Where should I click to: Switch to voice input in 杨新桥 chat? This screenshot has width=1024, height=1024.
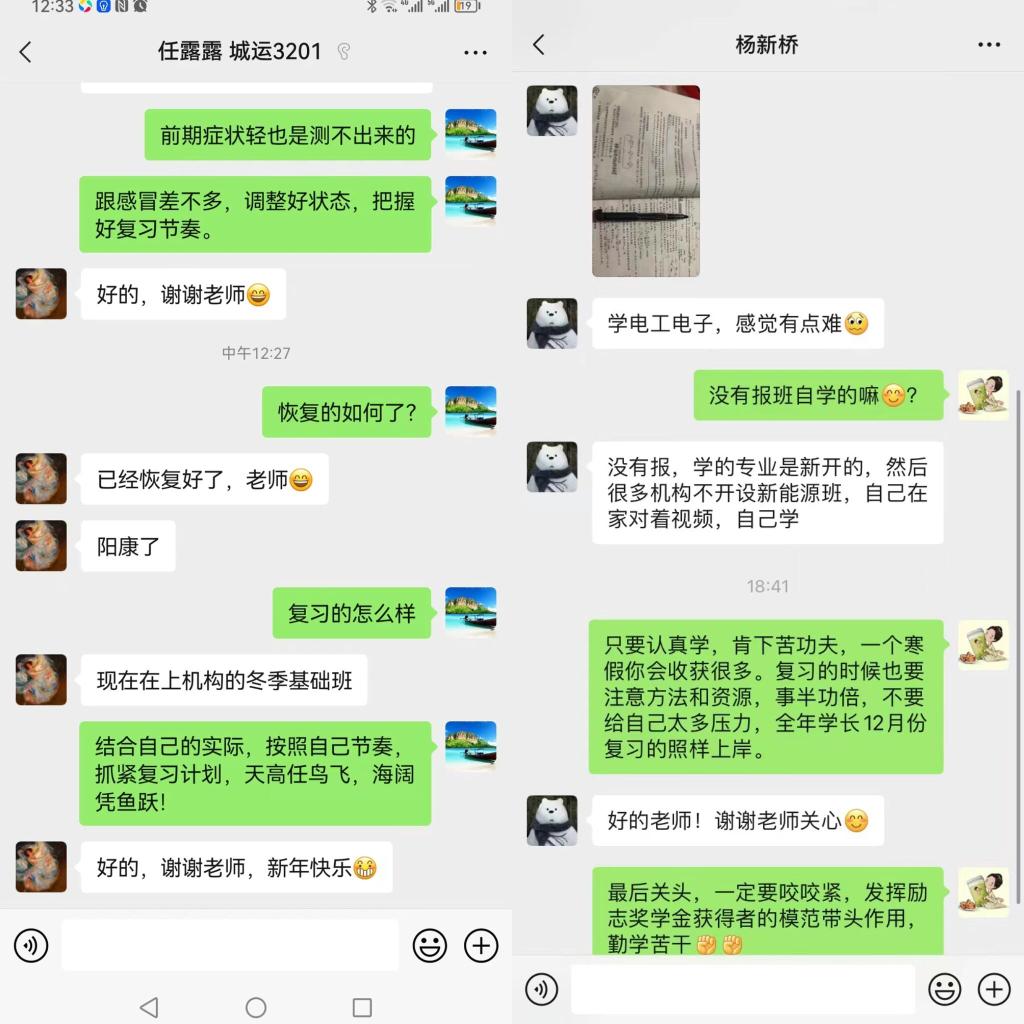coord(542,990)
